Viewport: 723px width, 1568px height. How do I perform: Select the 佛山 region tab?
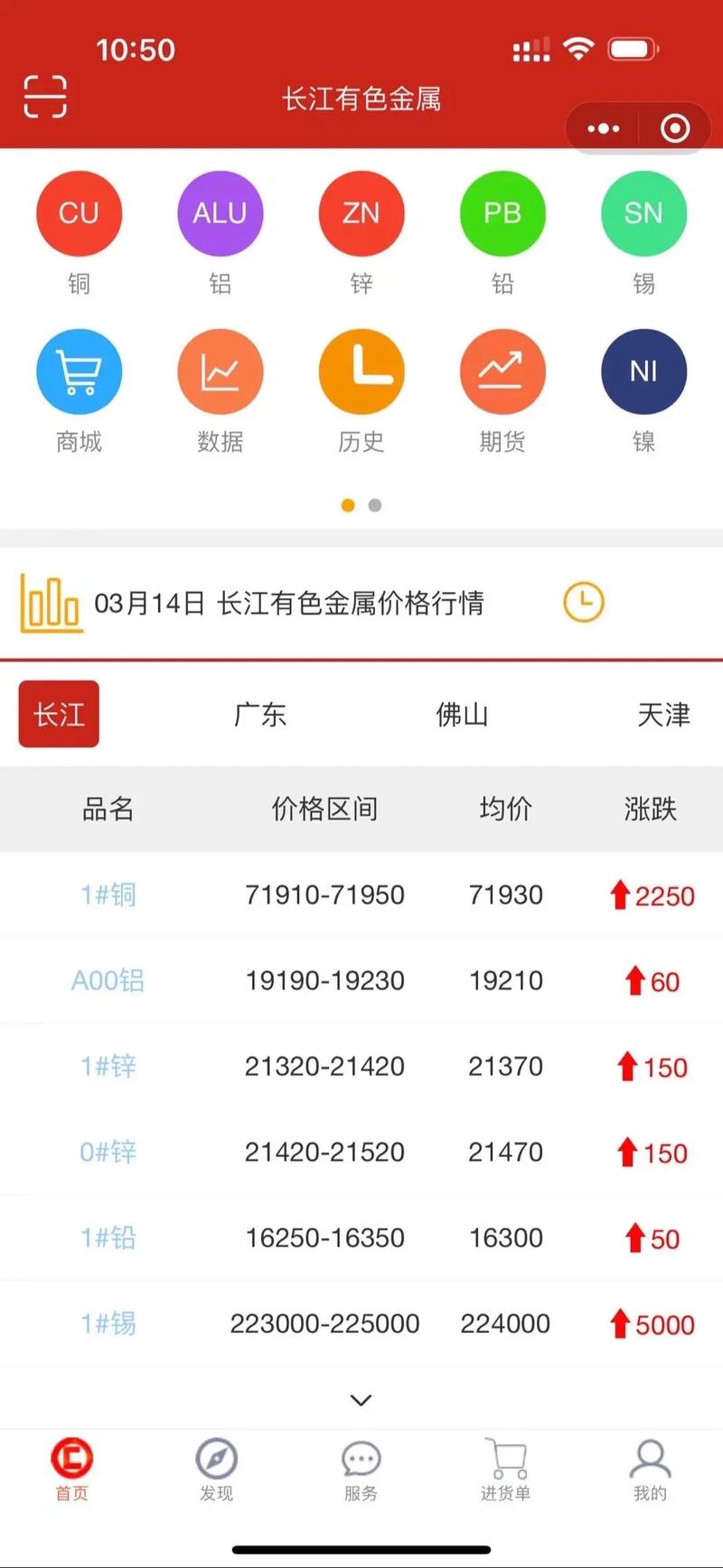[462, 714]
